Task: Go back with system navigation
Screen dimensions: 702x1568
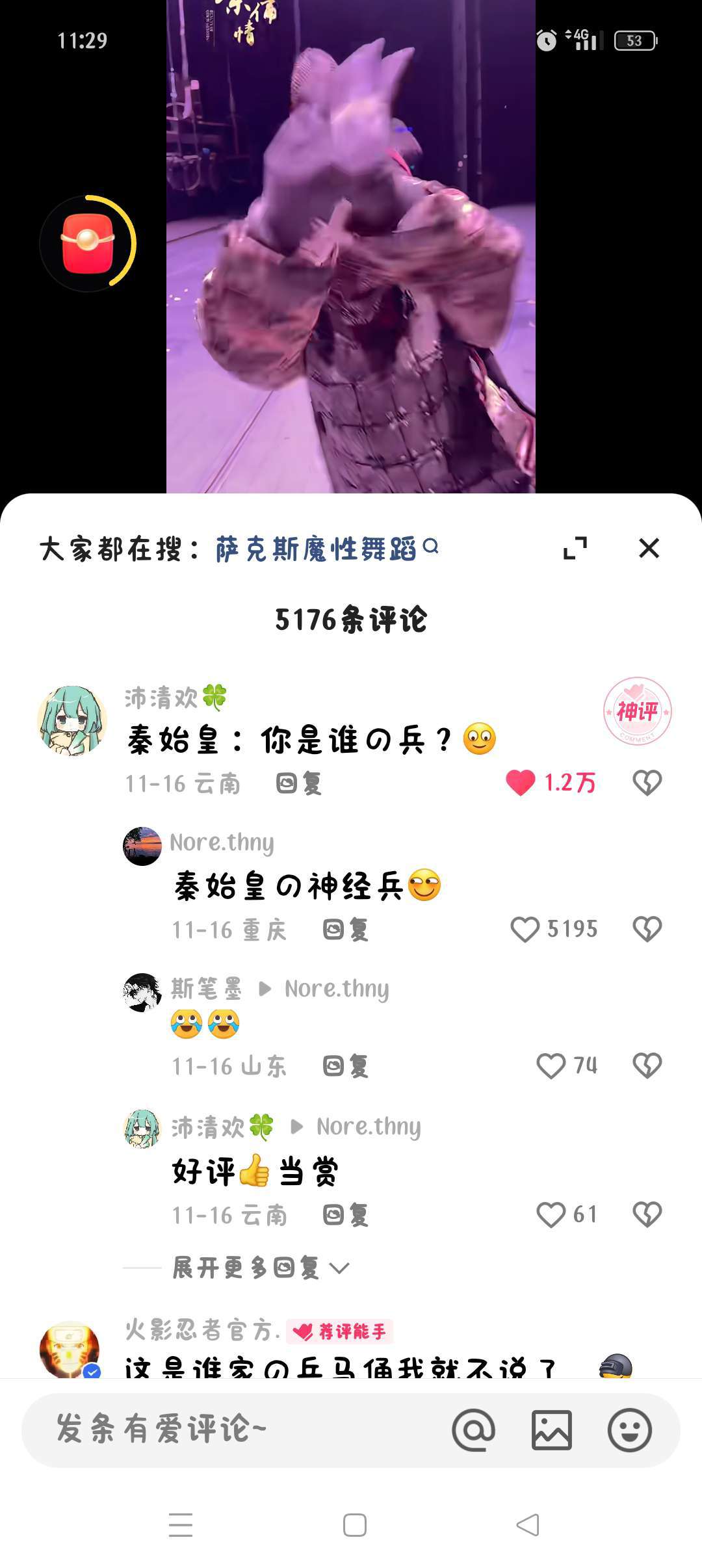Action: pos(528,1524)
